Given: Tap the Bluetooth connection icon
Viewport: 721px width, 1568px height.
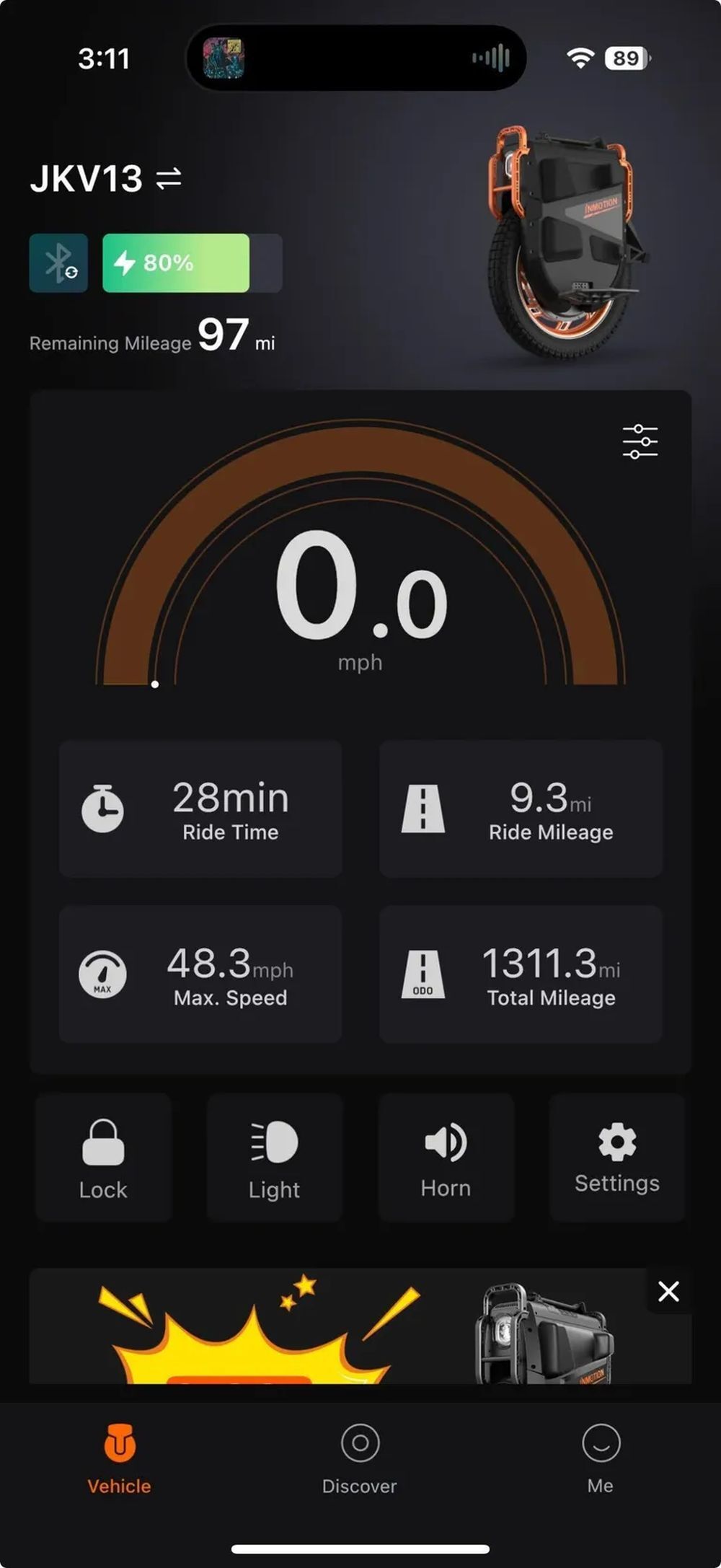Looking at the screenshot, I should click(x=58, y=263).
